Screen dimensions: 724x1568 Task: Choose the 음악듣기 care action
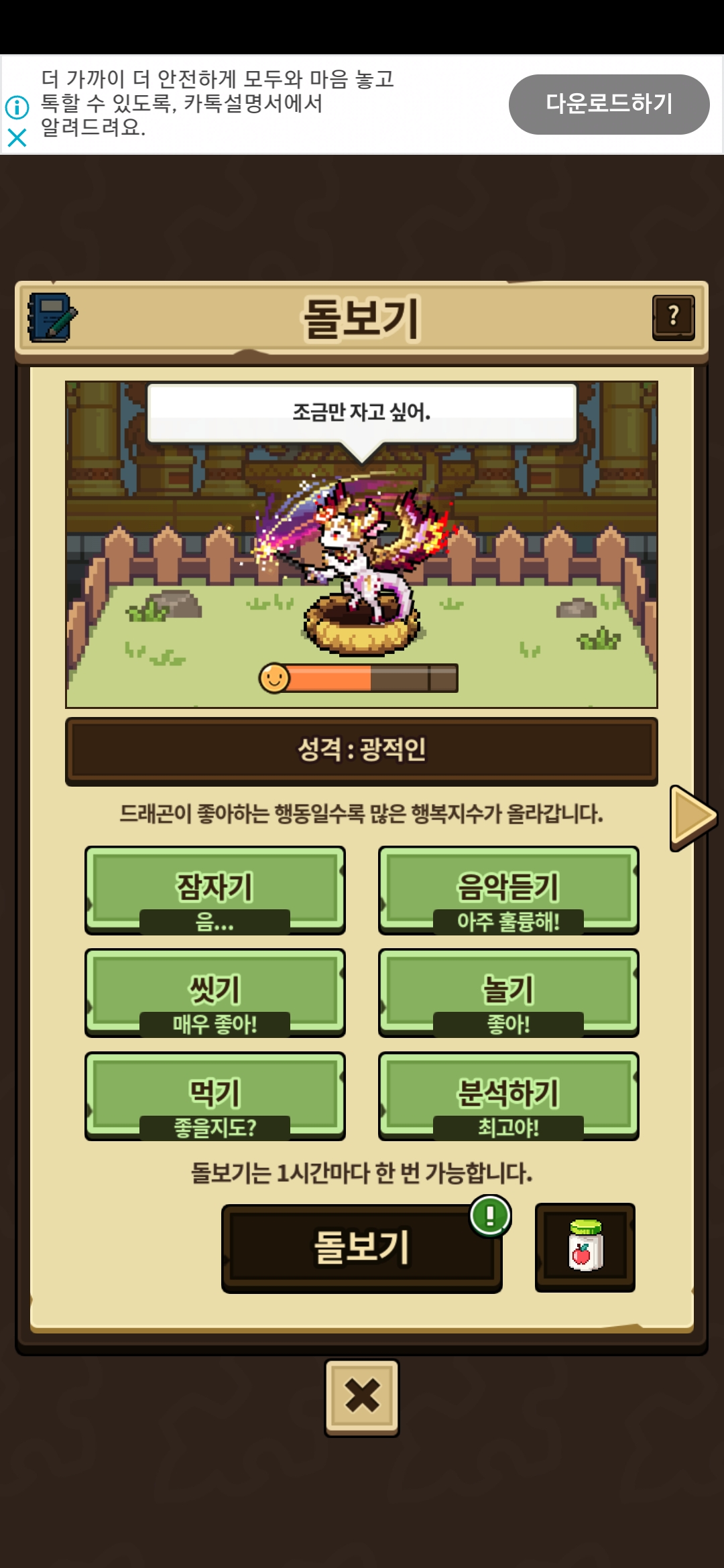click(508, 890)
